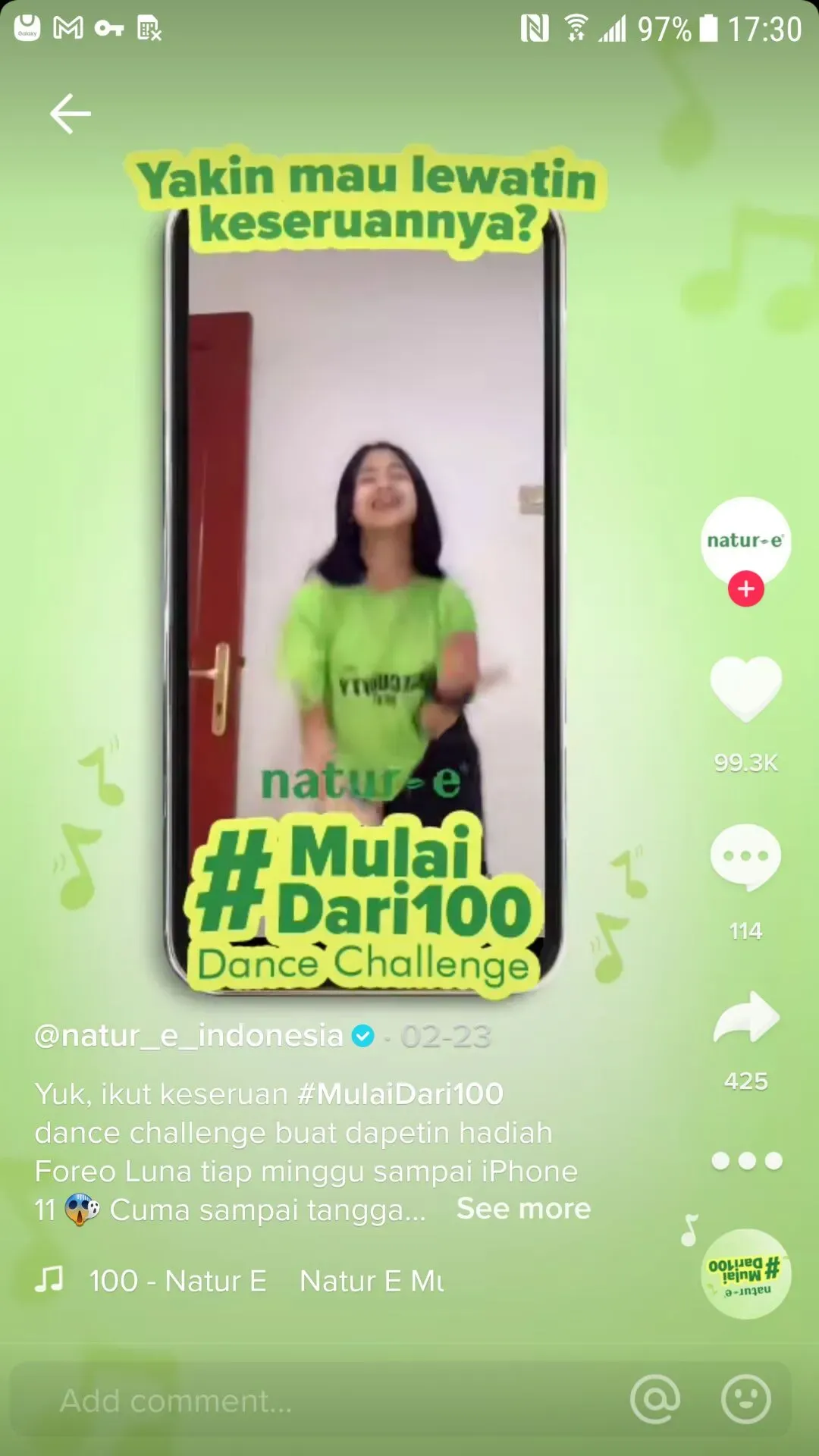The width and height of the screenshot is (819, 1456).
Task: Open natur-e profile avatar
Action: point(745,540)
